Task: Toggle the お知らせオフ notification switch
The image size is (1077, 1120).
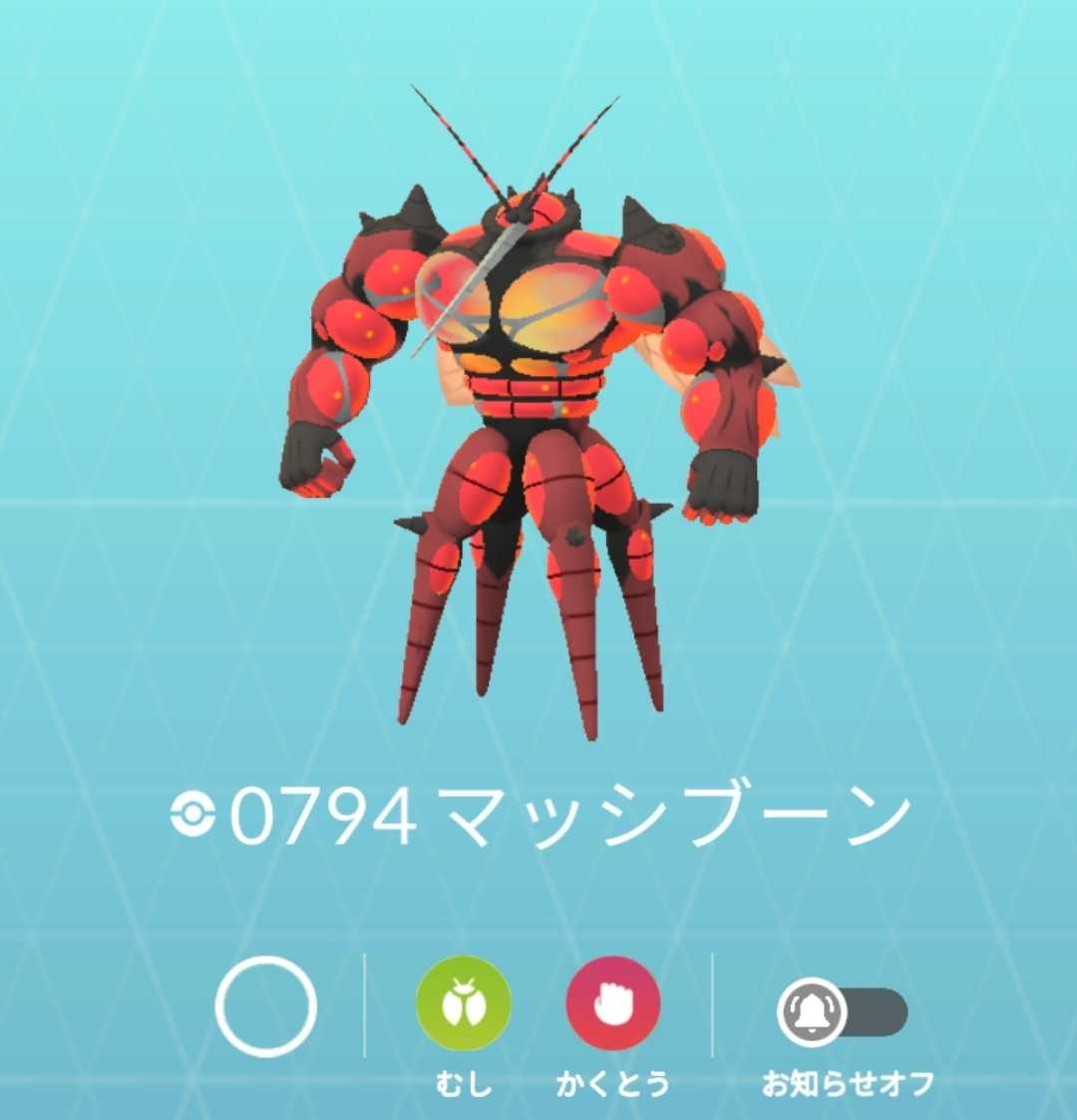Action: point(843,1012)
